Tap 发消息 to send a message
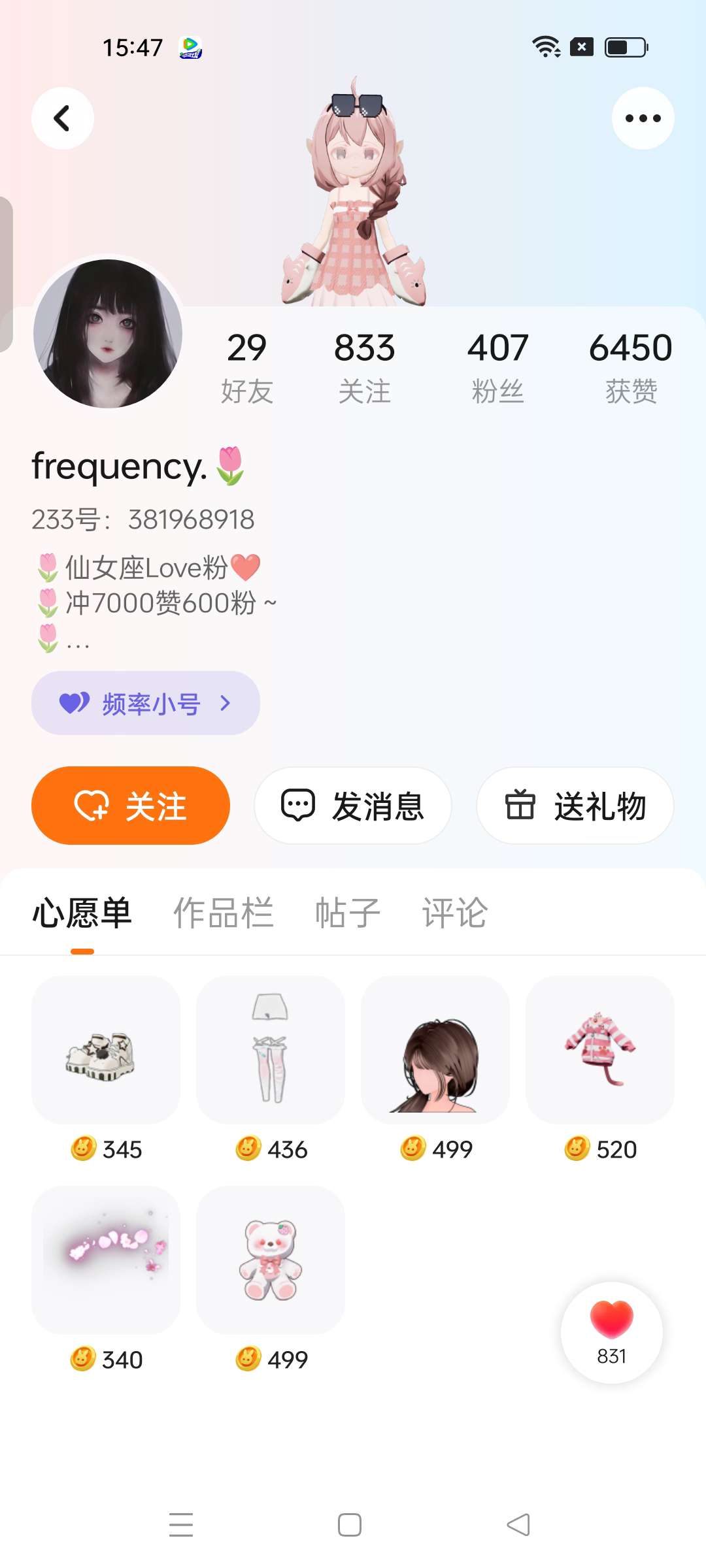 353,806
